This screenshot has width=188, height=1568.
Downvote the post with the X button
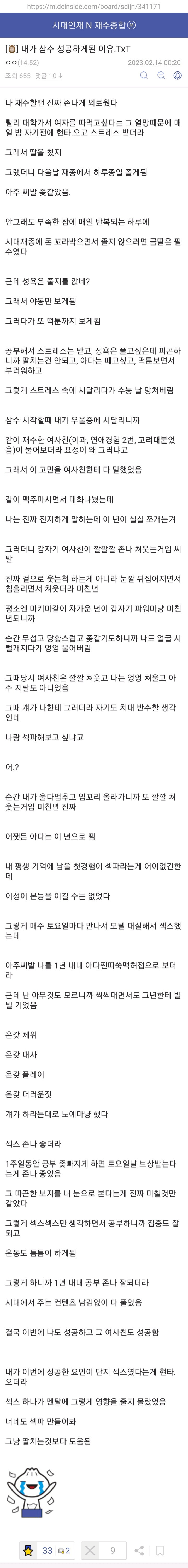tap(90, 1550)
